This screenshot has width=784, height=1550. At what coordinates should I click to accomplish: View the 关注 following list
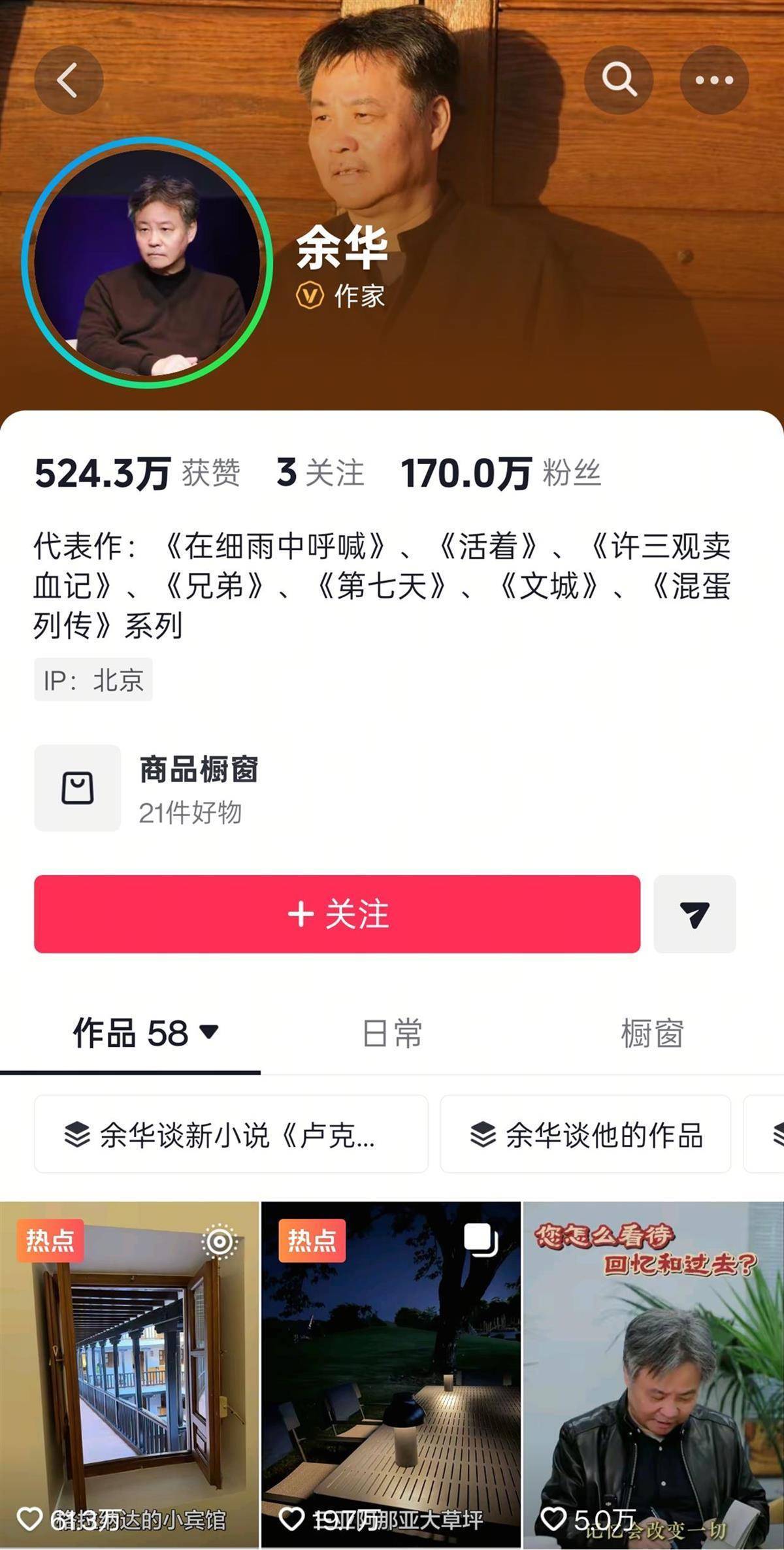[x=320, y=473]
